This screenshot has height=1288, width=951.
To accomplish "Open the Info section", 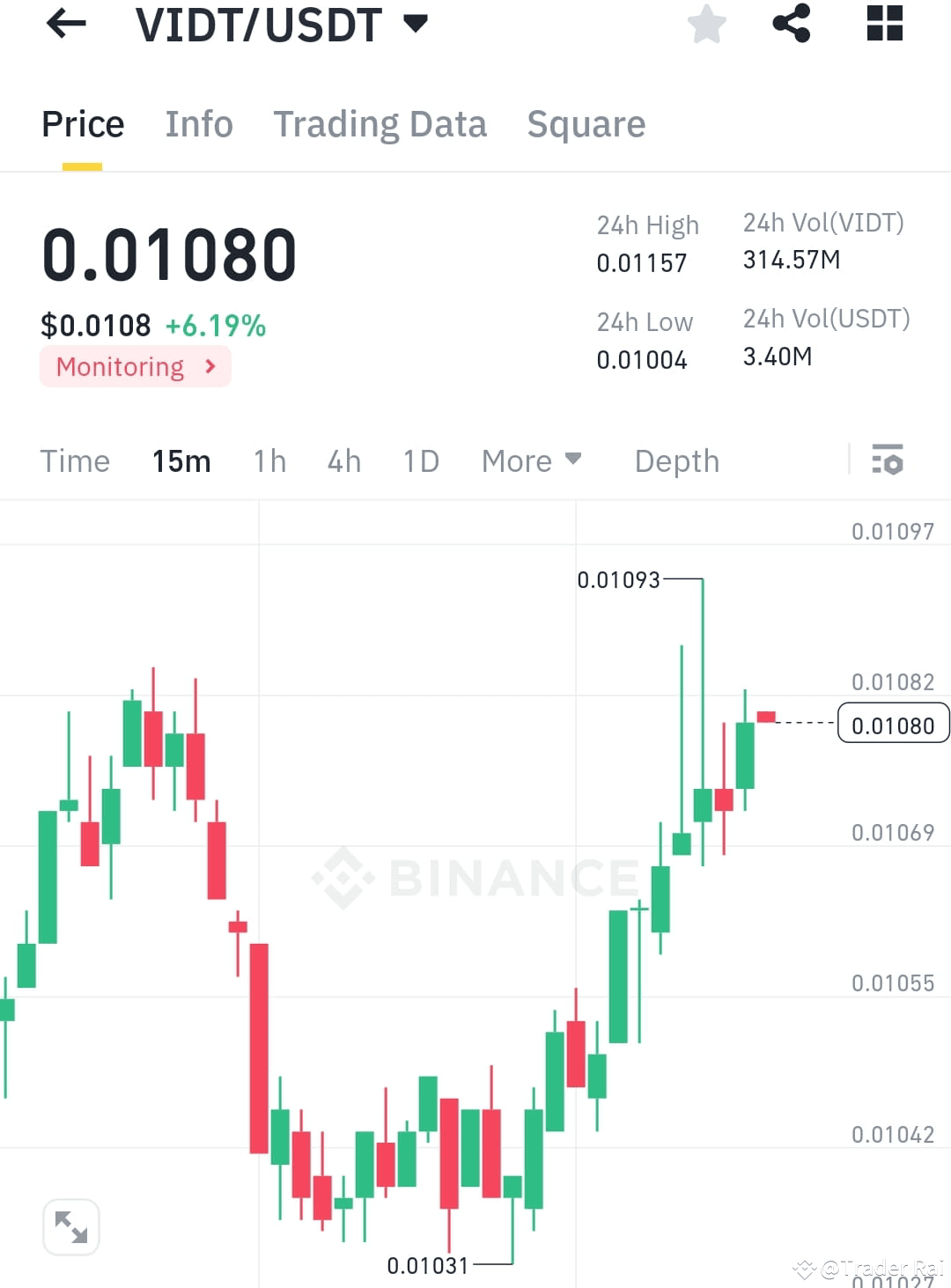I will [x=198, y=124].
